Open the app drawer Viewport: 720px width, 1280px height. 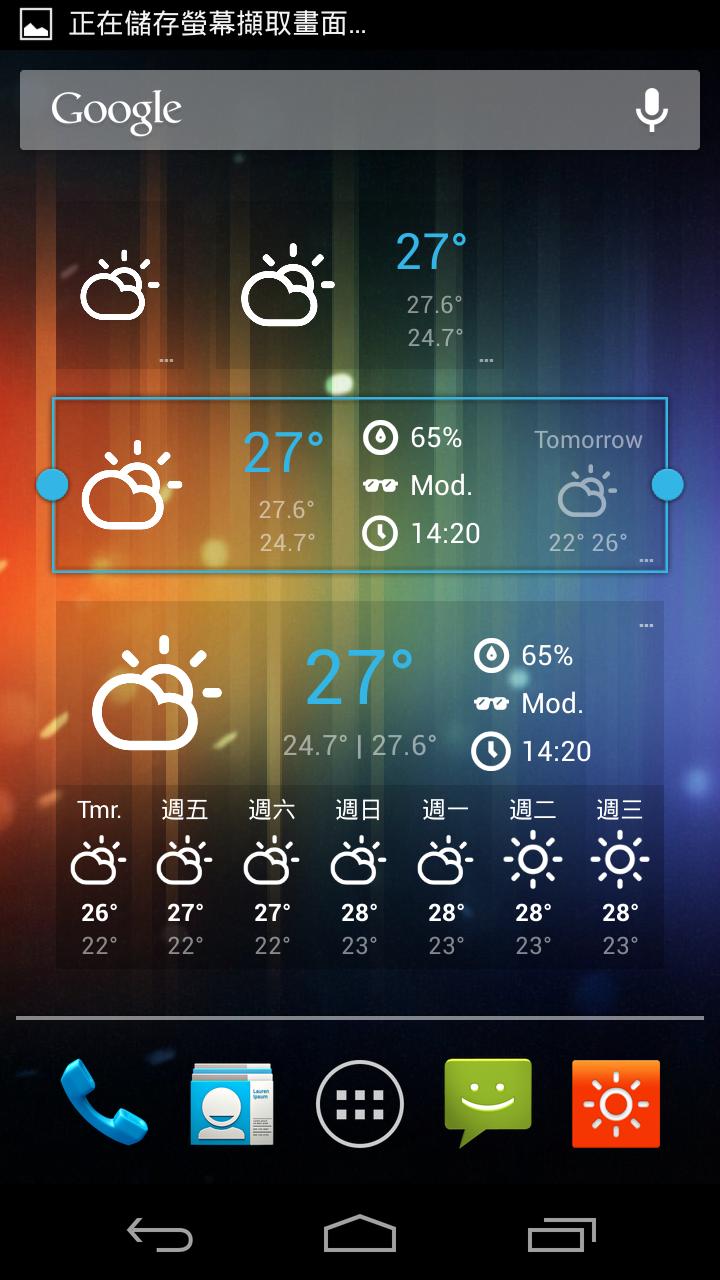[360, 1103]
